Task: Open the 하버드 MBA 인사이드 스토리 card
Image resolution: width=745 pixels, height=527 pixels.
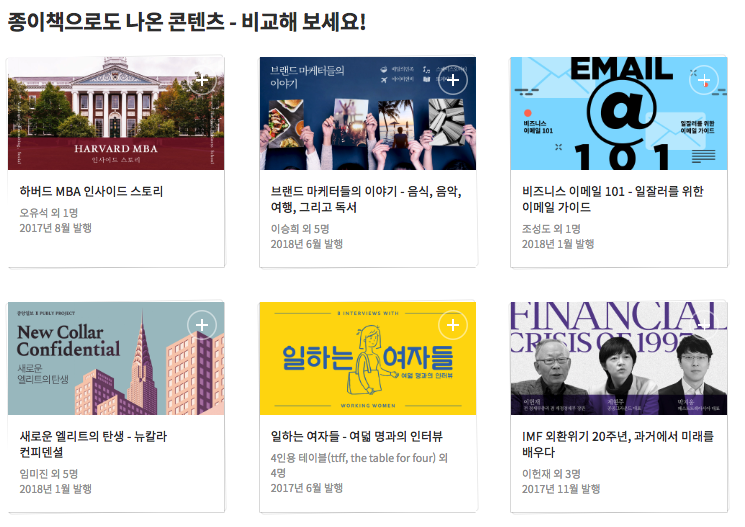Action: point(116,162)
